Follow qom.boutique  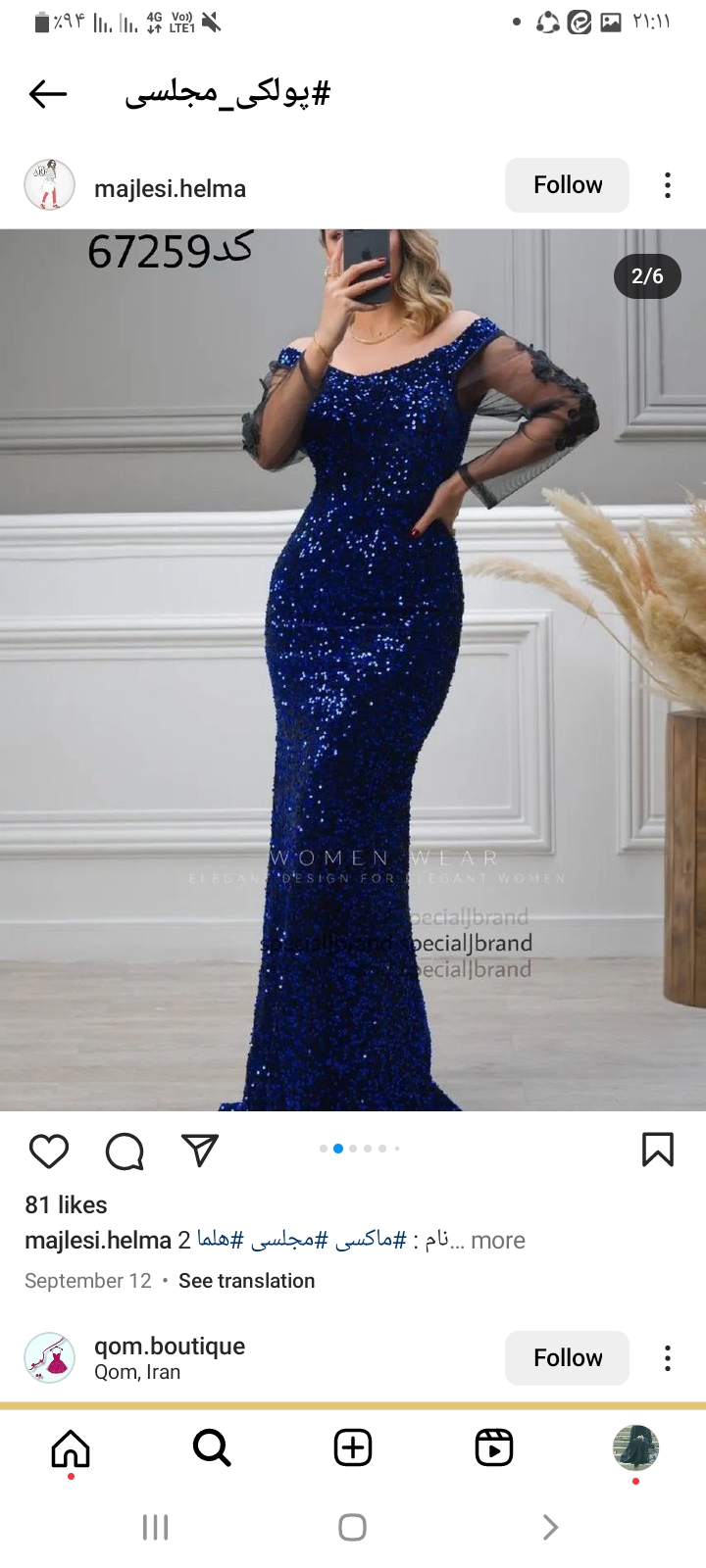tap(567, 1357)
